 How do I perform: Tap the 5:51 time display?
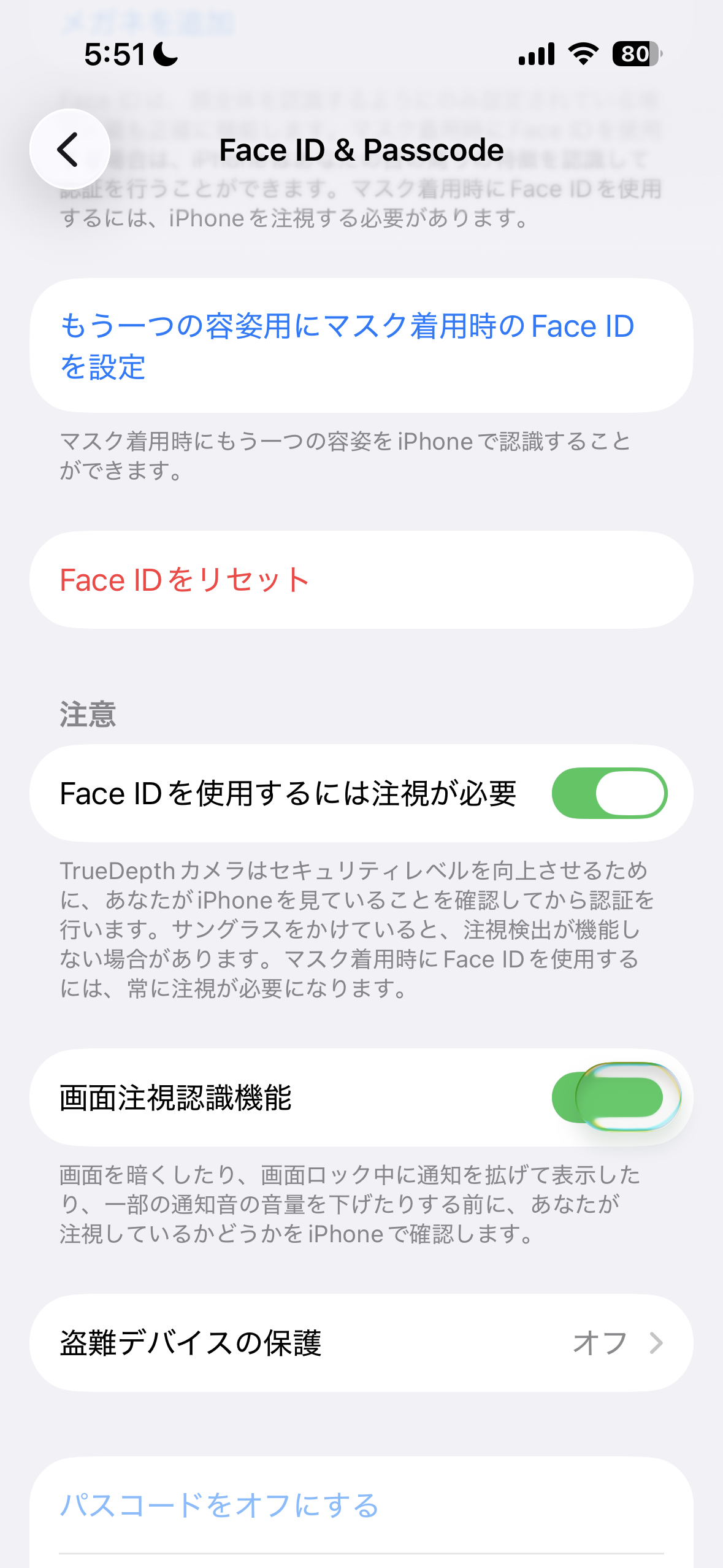(113, 54)
